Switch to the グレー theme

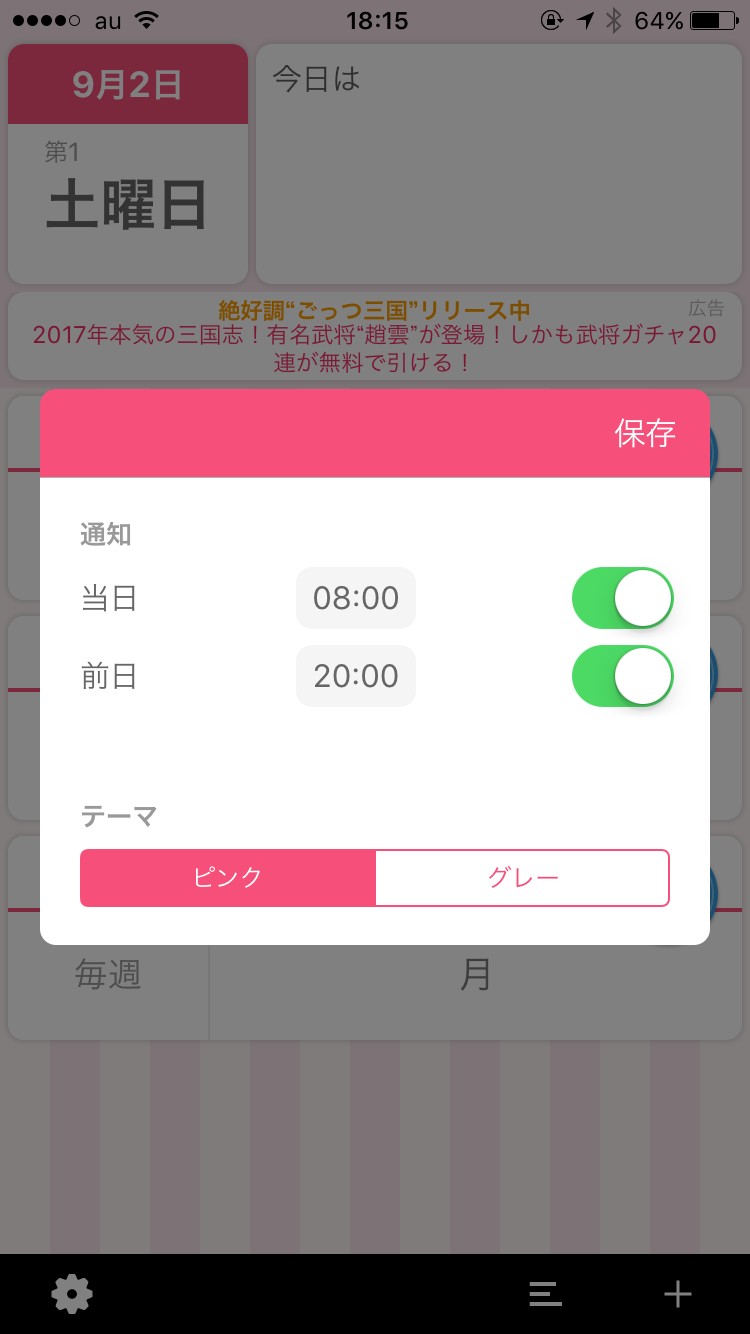click(522, 878)
